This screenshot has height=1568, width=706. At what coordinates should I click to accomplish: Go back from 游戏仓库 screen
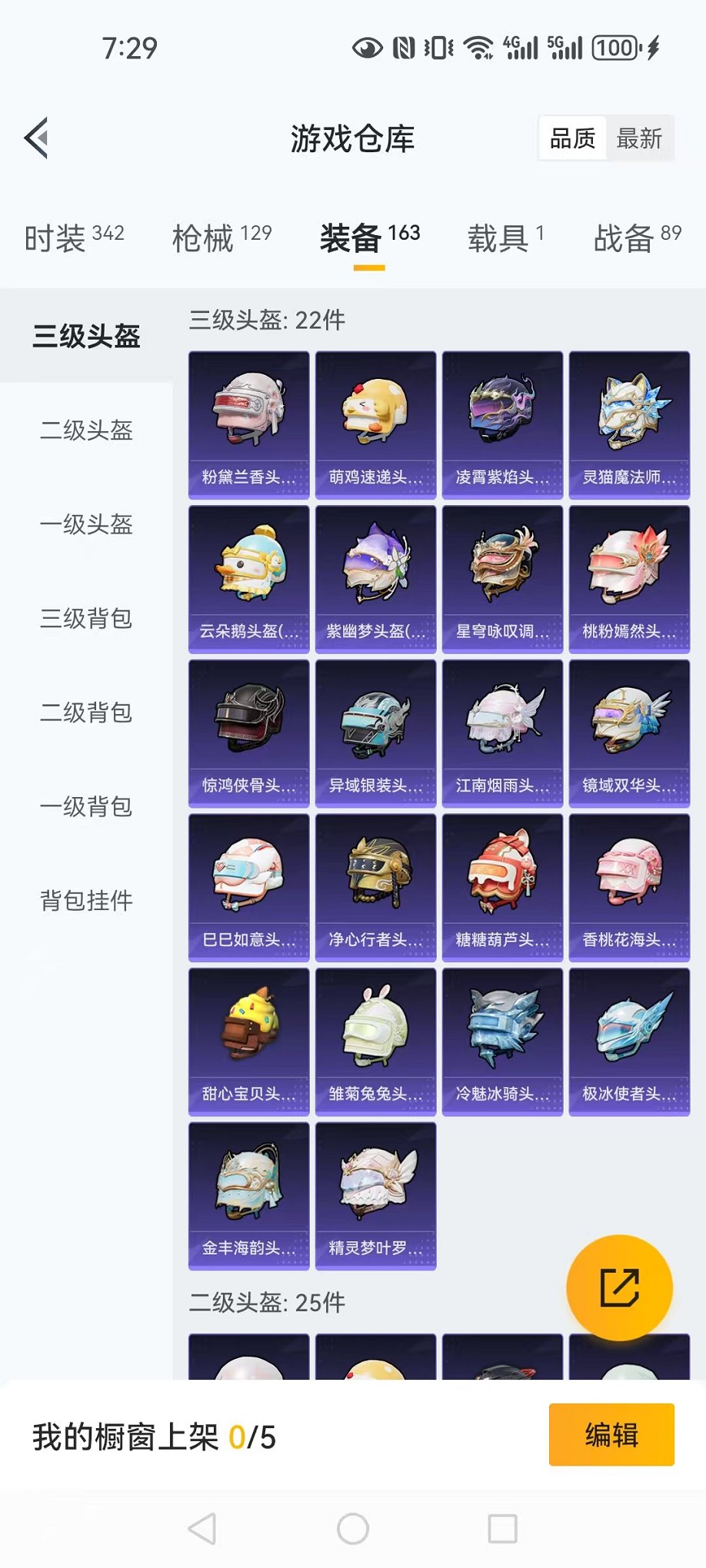(x=36, y=138)
